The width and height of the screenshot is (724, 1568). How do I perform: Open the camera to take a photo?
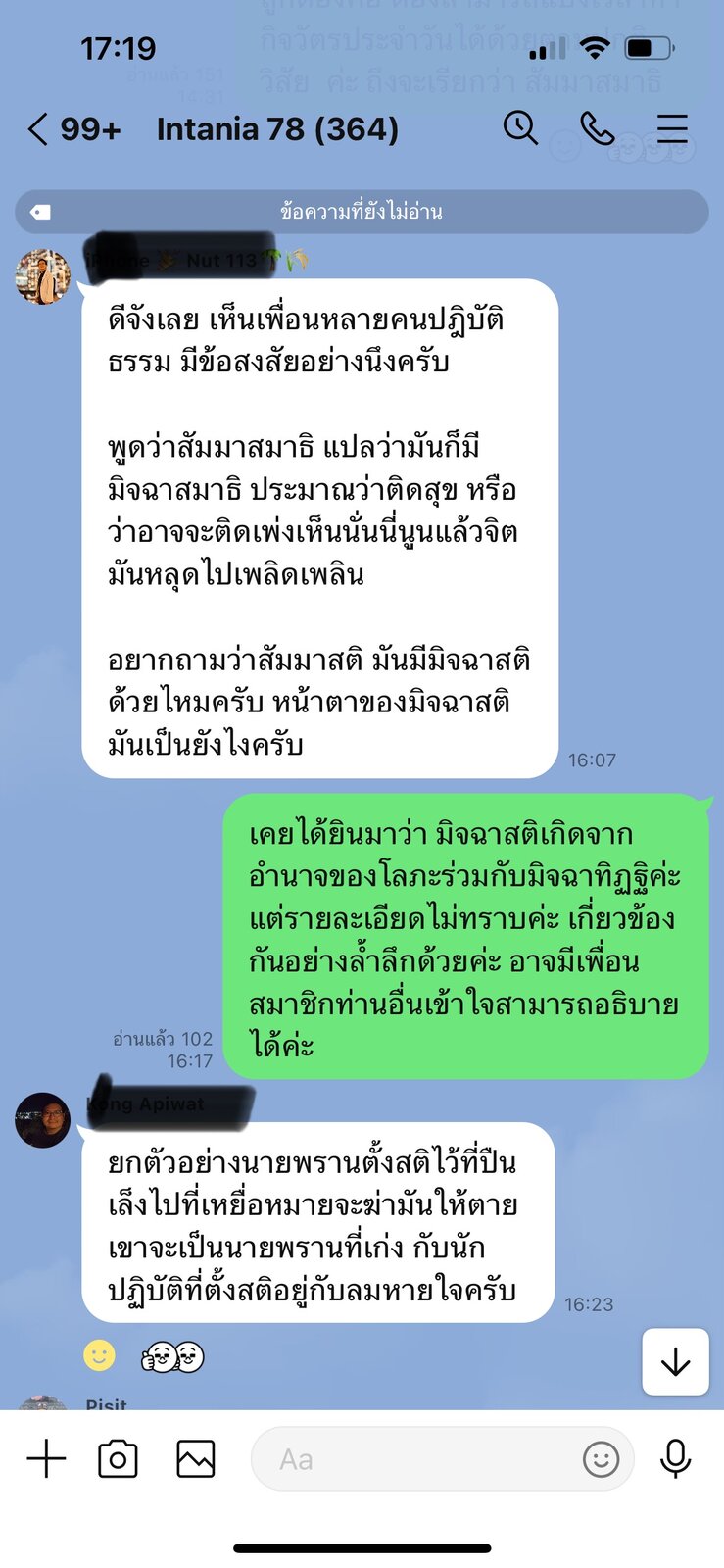click(118, 1459)
